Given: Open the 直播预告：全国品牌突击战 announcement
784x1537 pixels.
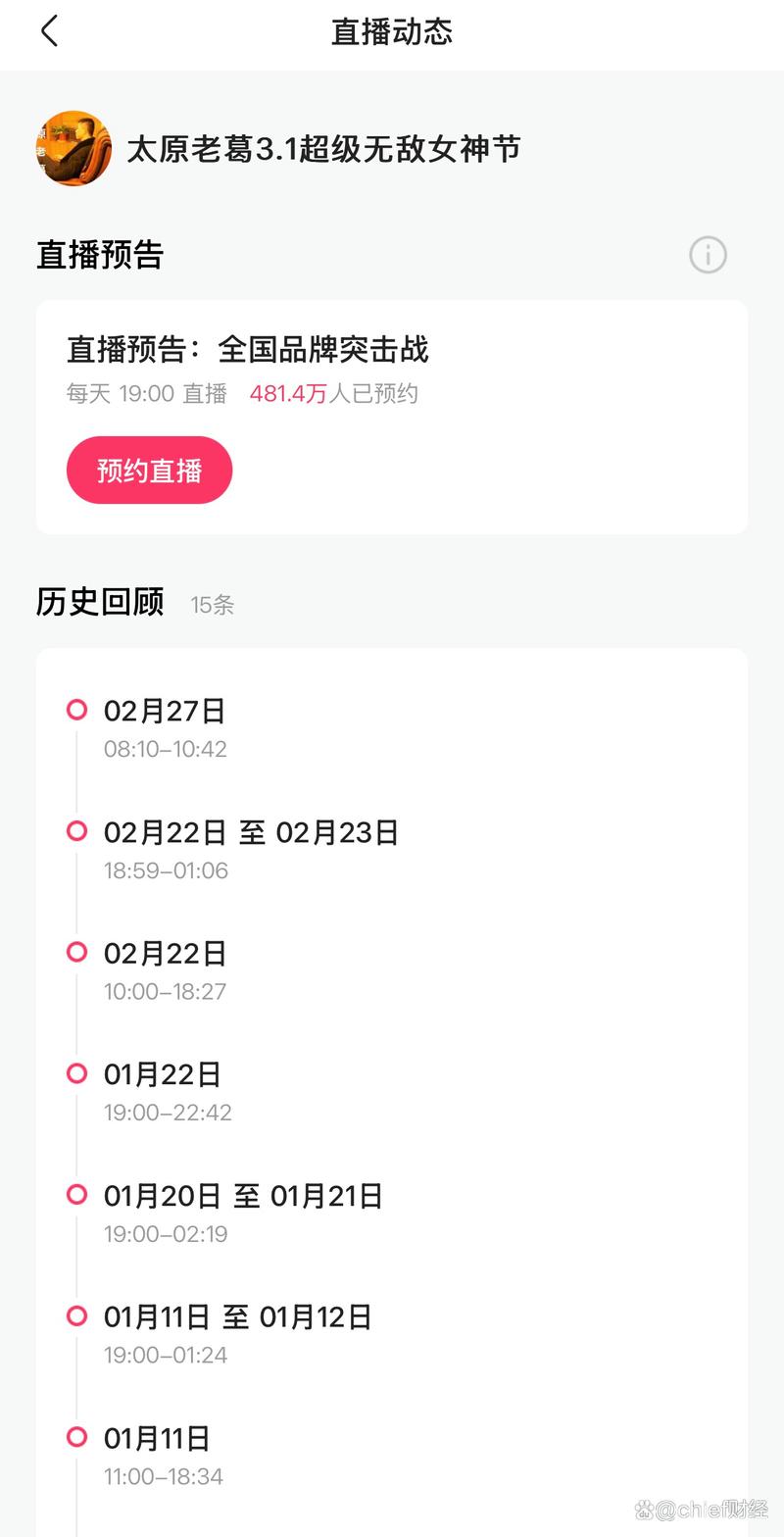Looking at the screenshot, I should pyautogui.click(x=248, y=350).
